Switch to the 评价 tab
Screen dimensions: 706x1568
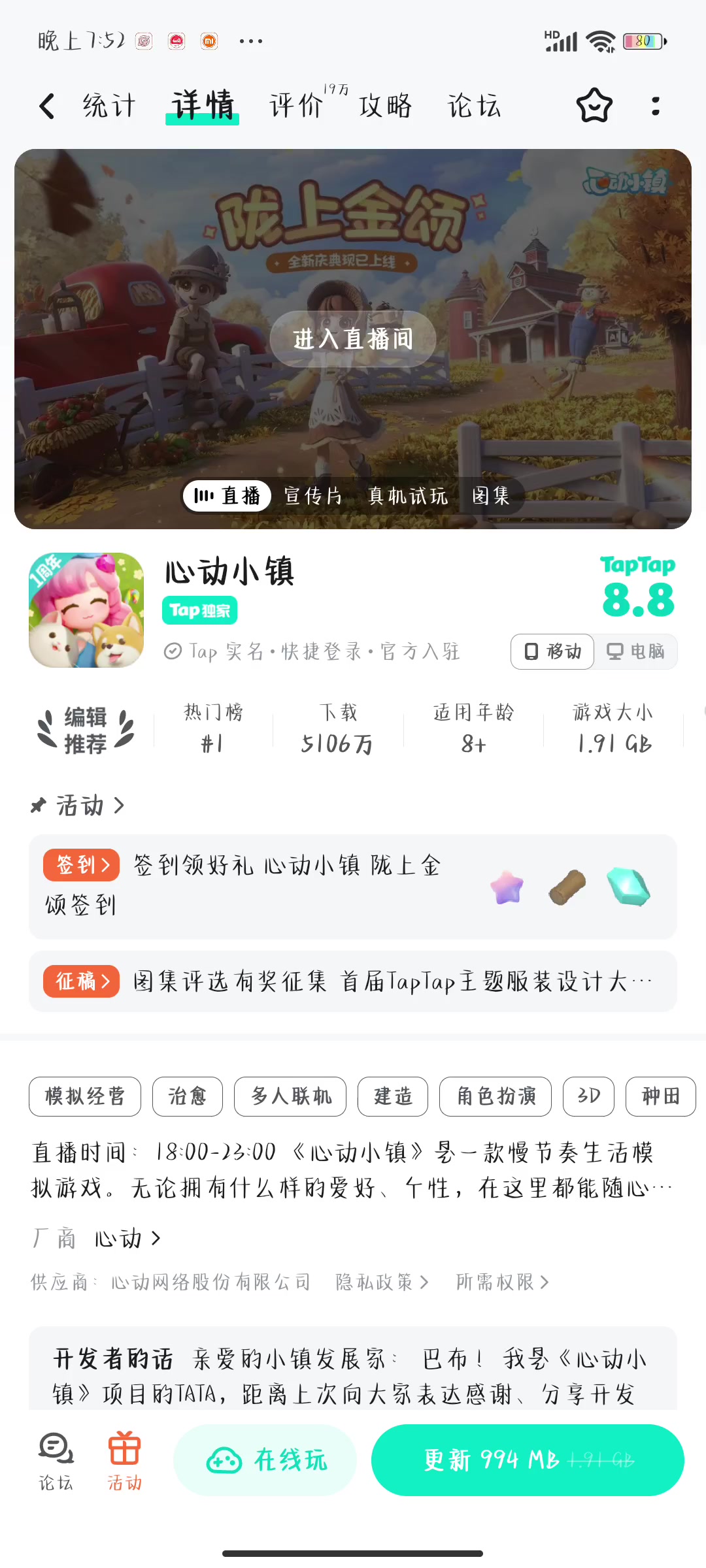(x=297, y=106)
